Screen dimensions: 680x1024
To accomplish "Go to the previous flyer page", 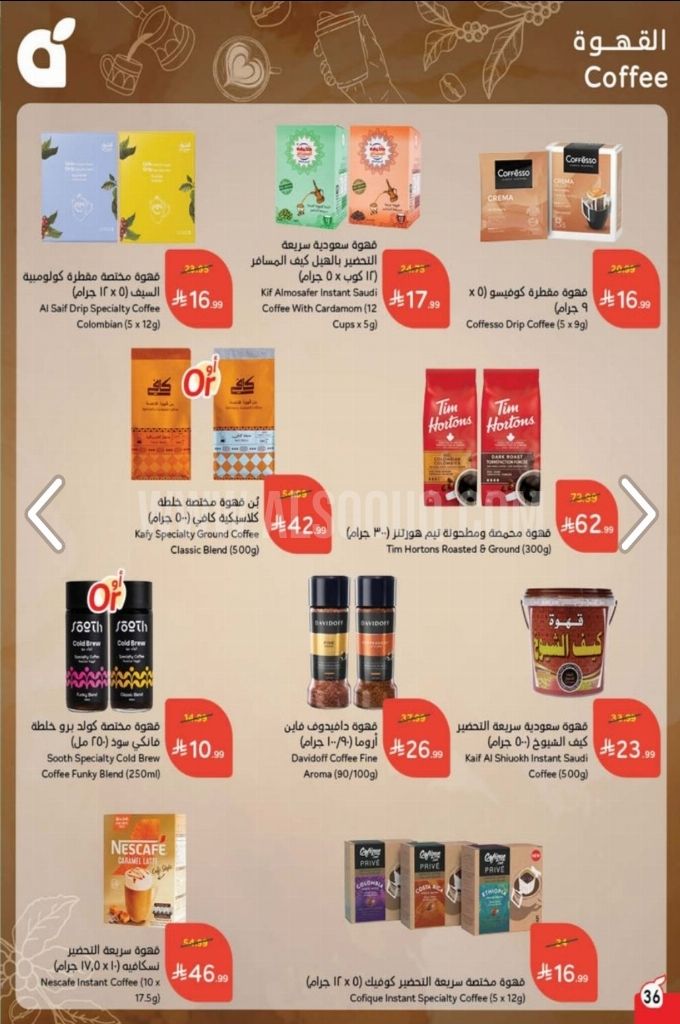I will 44,514.
